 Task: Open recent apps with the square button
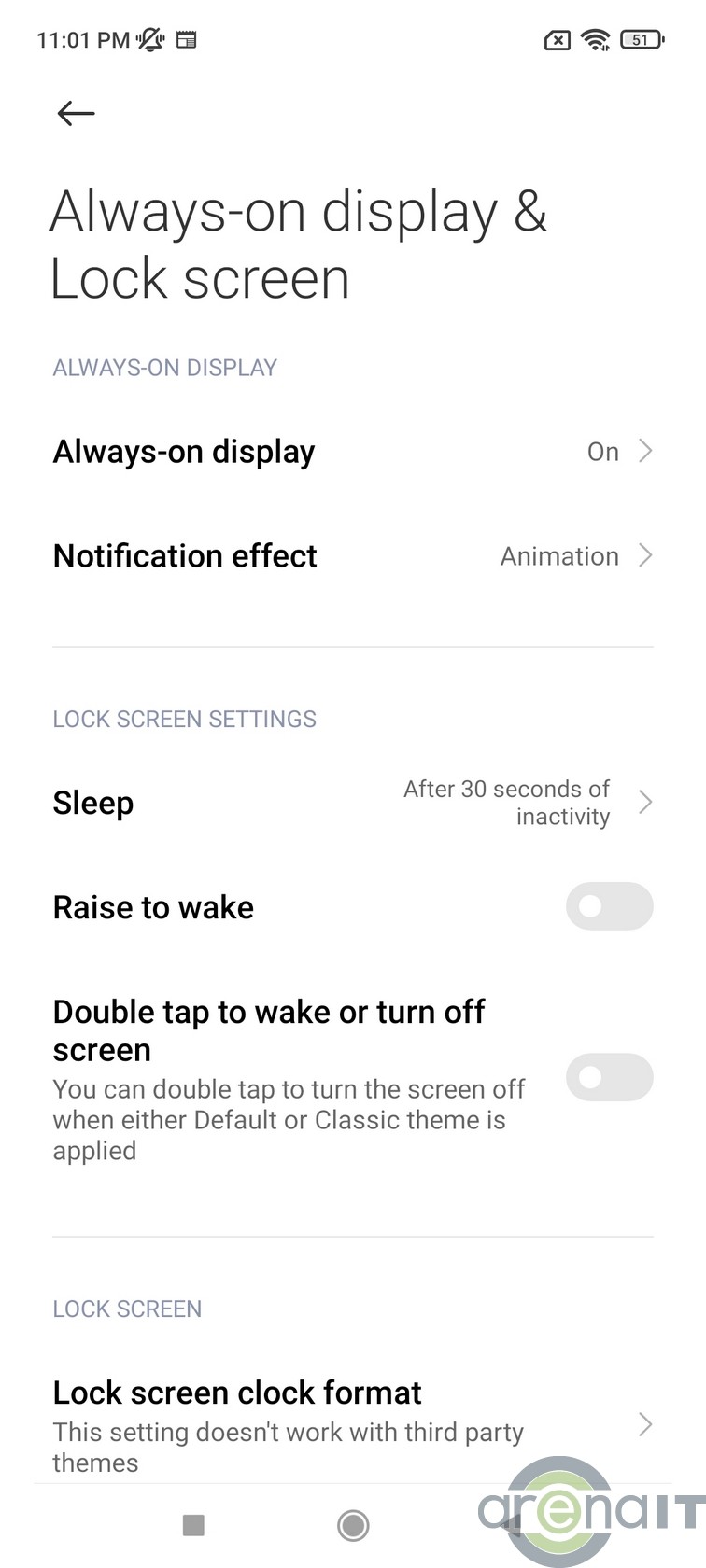(x=193, y=1526)
